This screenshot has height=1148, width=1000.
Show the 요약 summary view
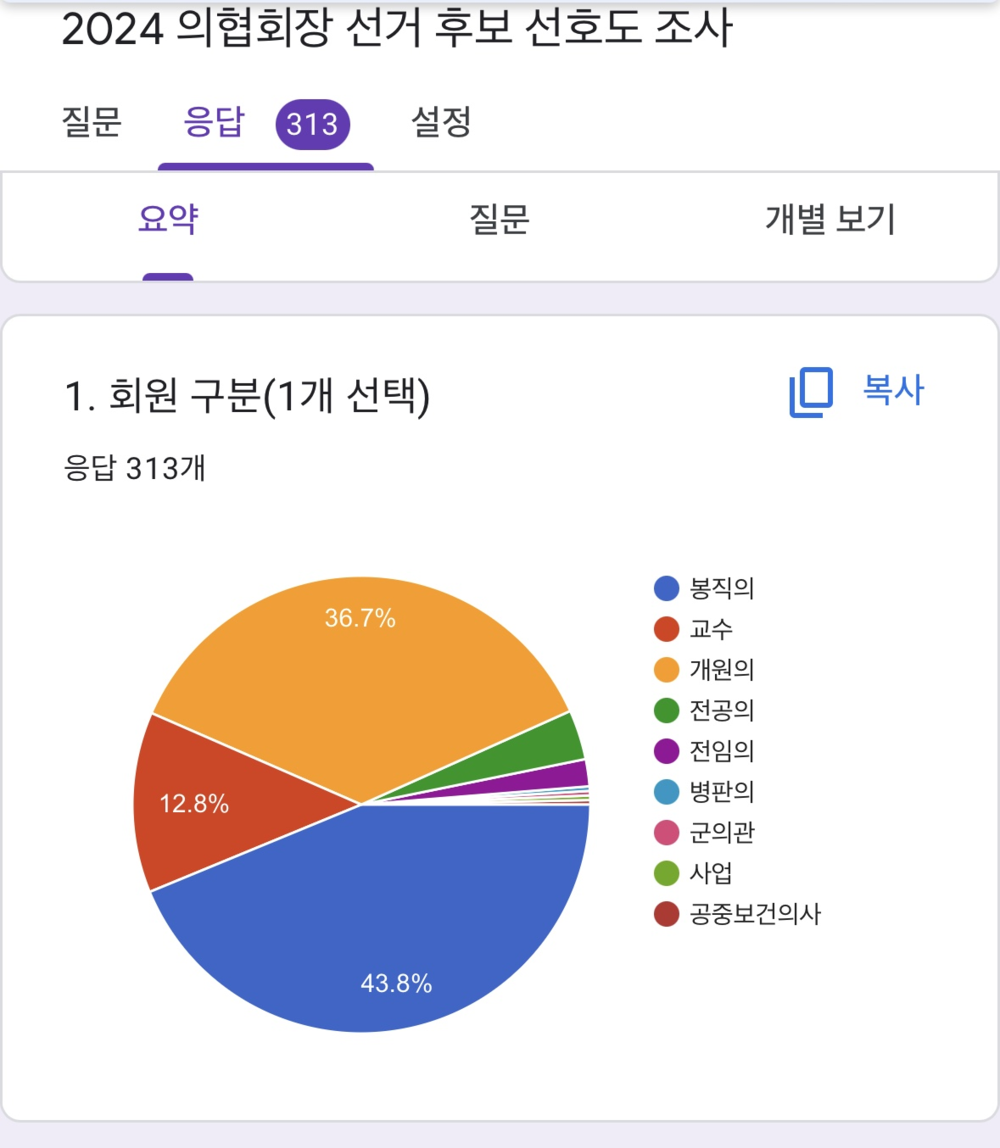pos(168,219)
